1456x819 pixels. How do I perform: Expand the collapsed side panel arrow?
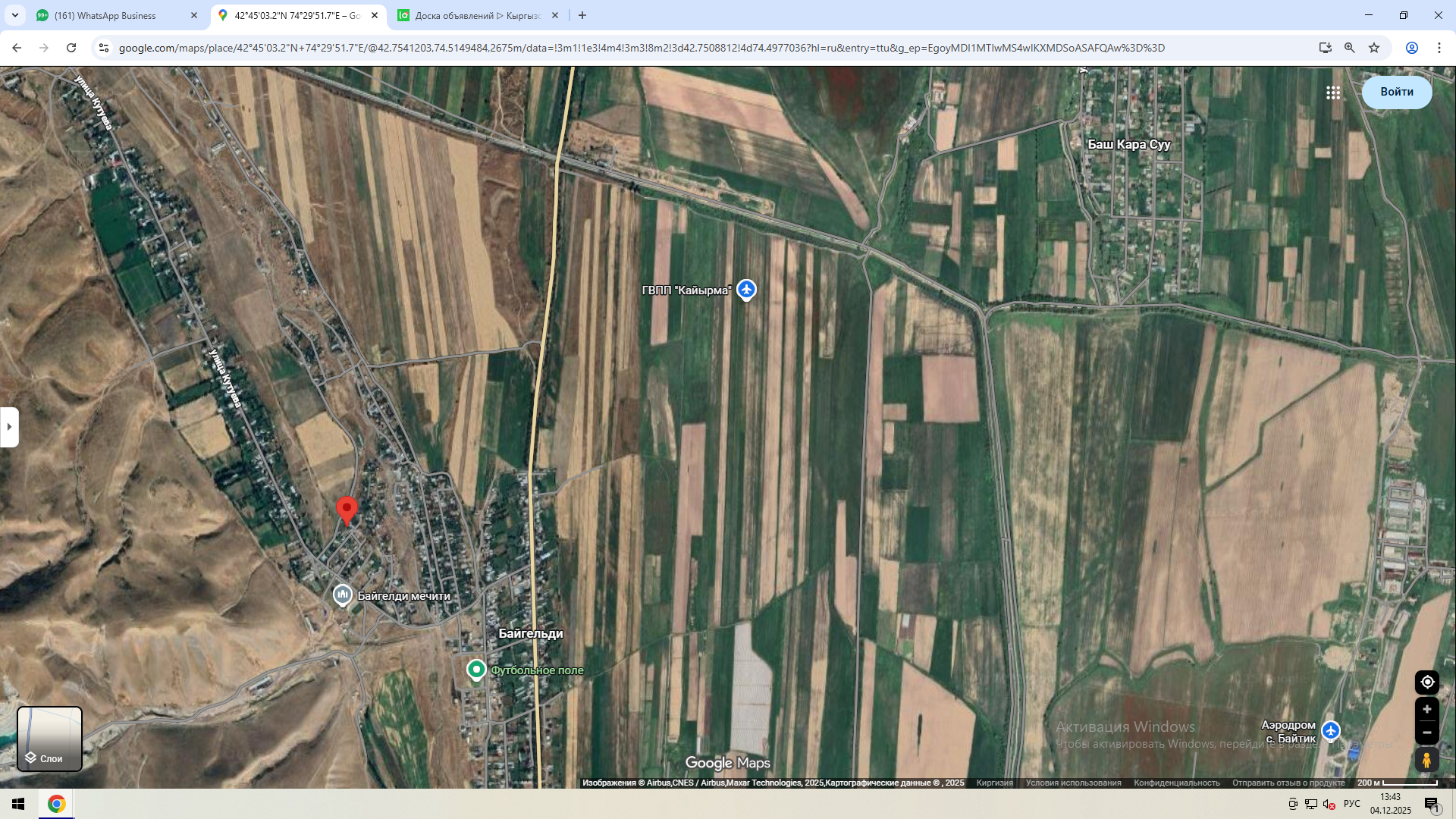click(x=9, y=427)
